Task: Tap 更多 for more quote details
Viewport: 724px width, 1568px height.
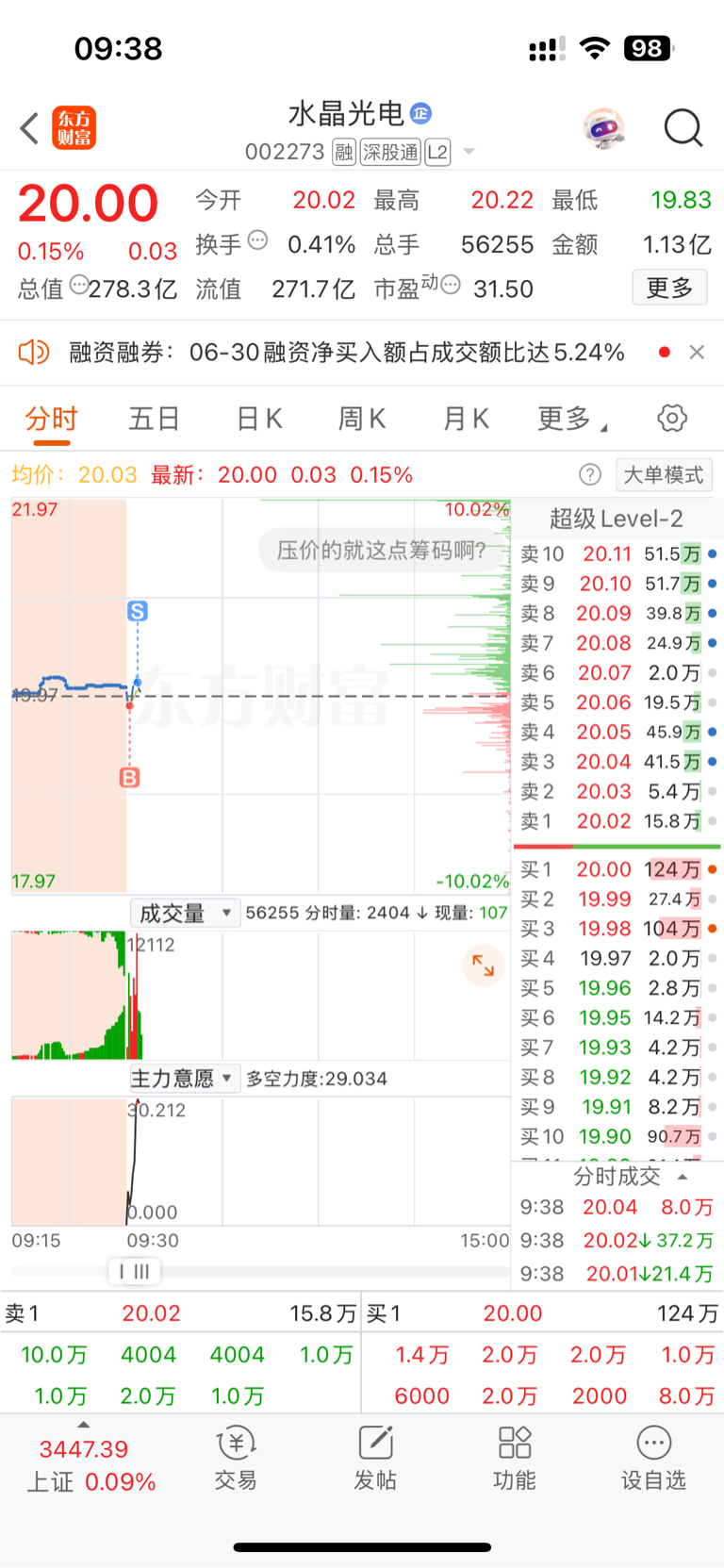Action: [x=669, y=288]
